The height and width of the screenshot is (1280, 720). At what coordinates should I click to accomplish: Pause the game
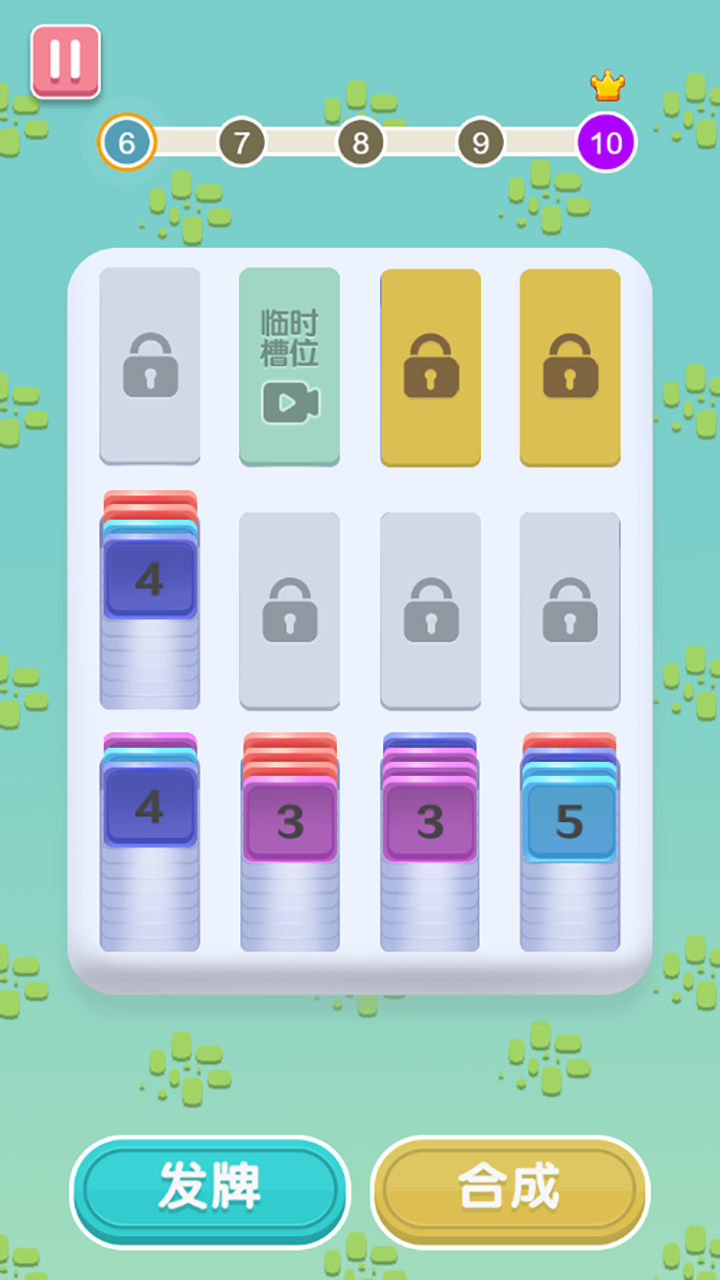pyautogui.click(x=66, y=60)
